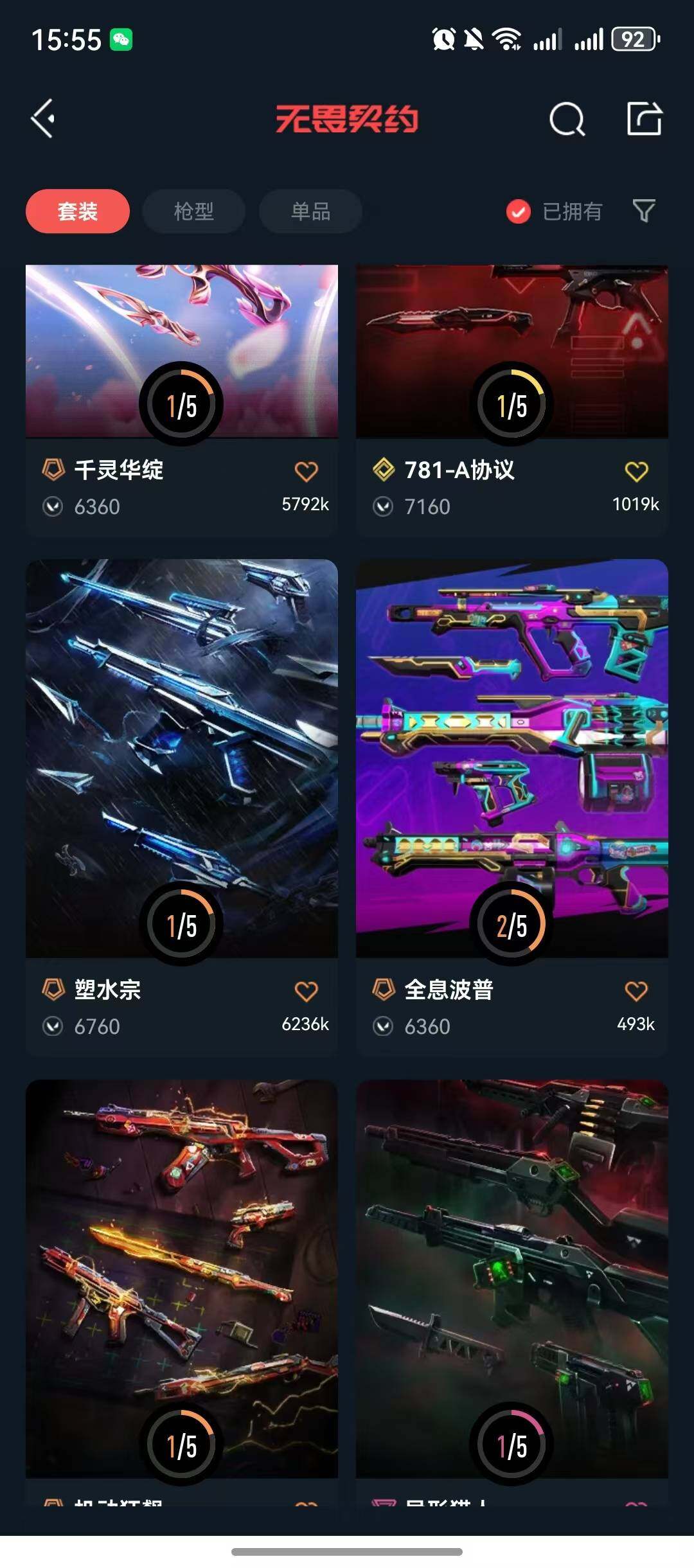
Task: Tap the share icon in the top bar
Action: click(x=646, y=118)
